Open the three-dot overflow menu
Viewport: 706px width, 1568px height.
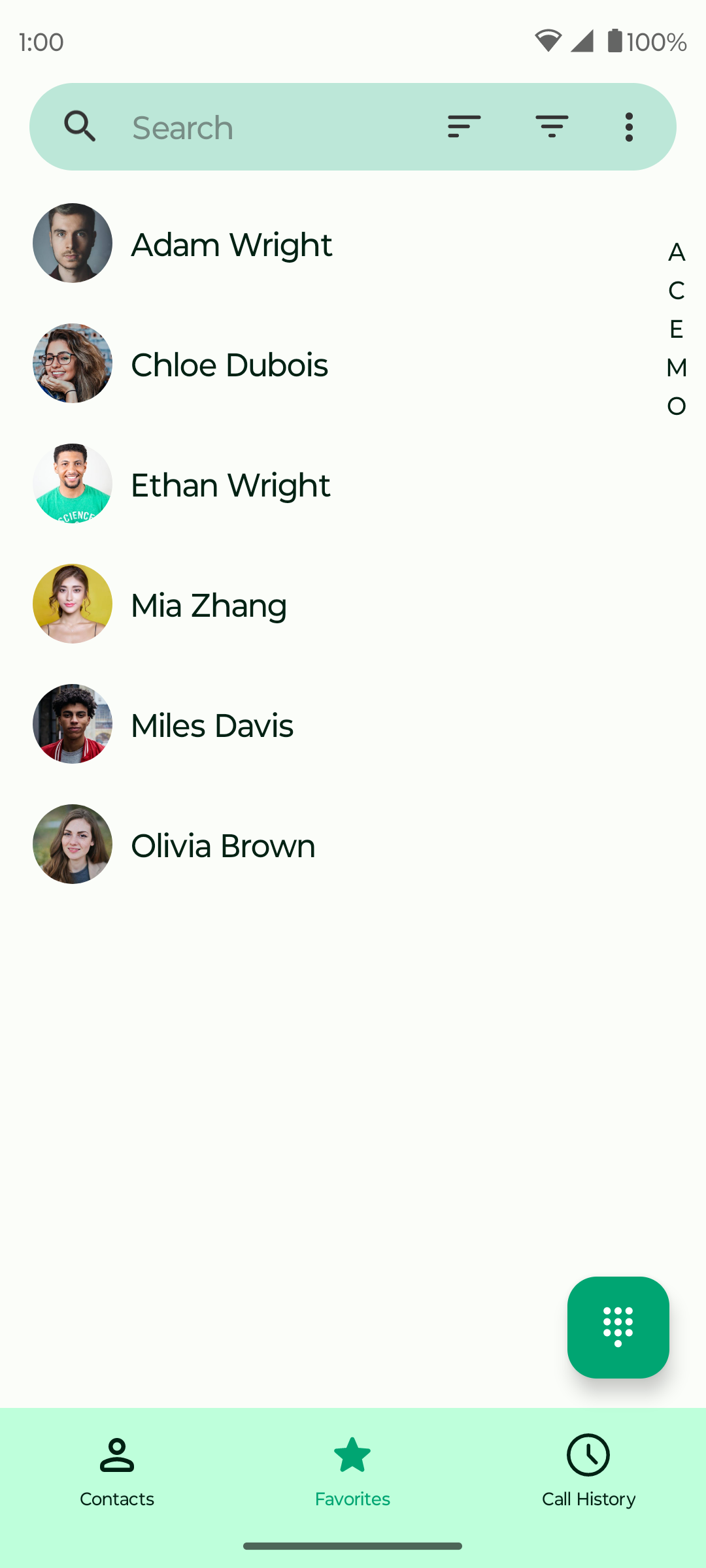point(629,127)
